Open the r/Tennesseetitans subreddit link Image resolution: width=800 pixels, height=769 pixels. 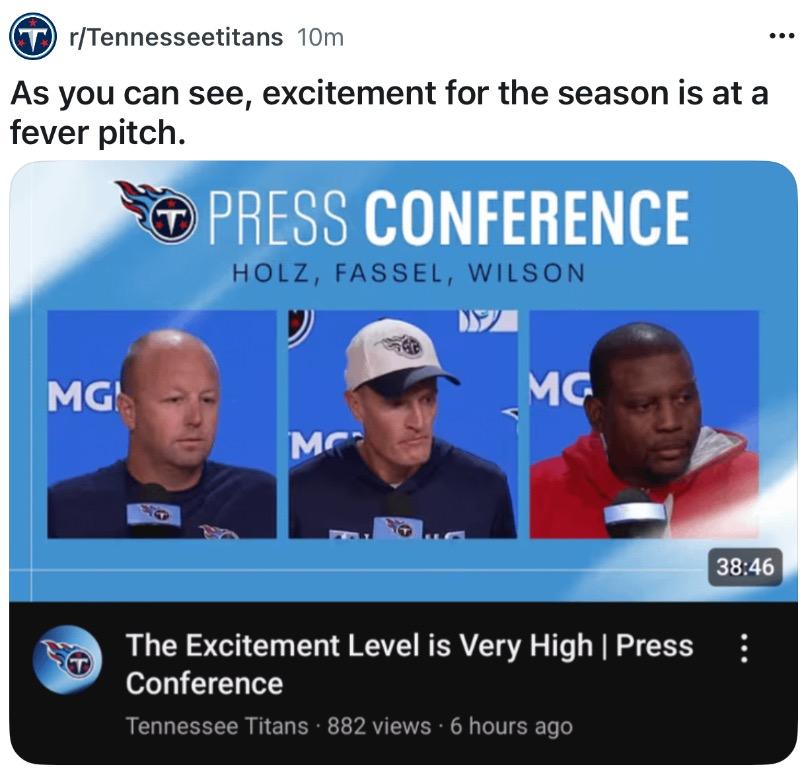click(x=175, y=37)
